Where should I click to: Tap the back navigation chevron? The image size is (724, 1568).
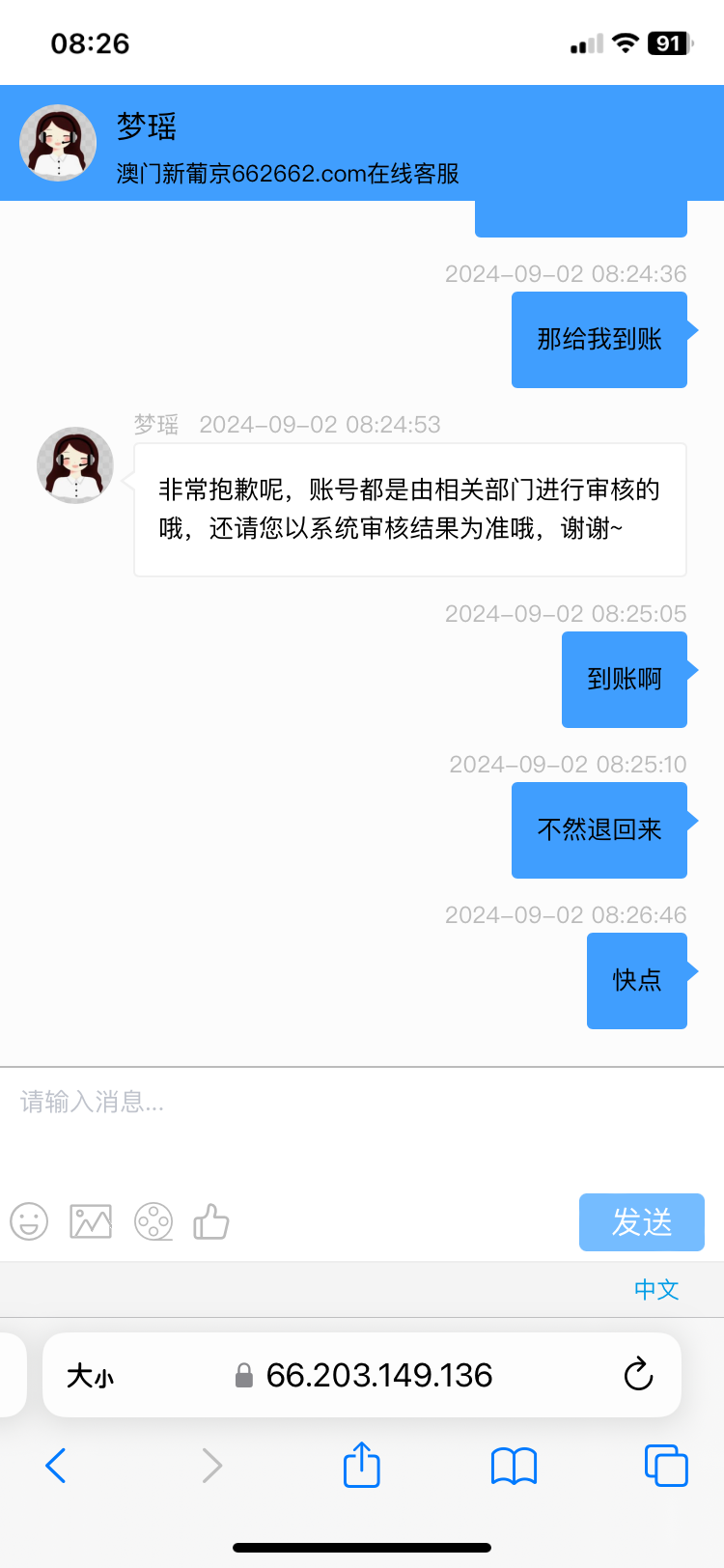pyautogui.click(x=56, y=1465)
